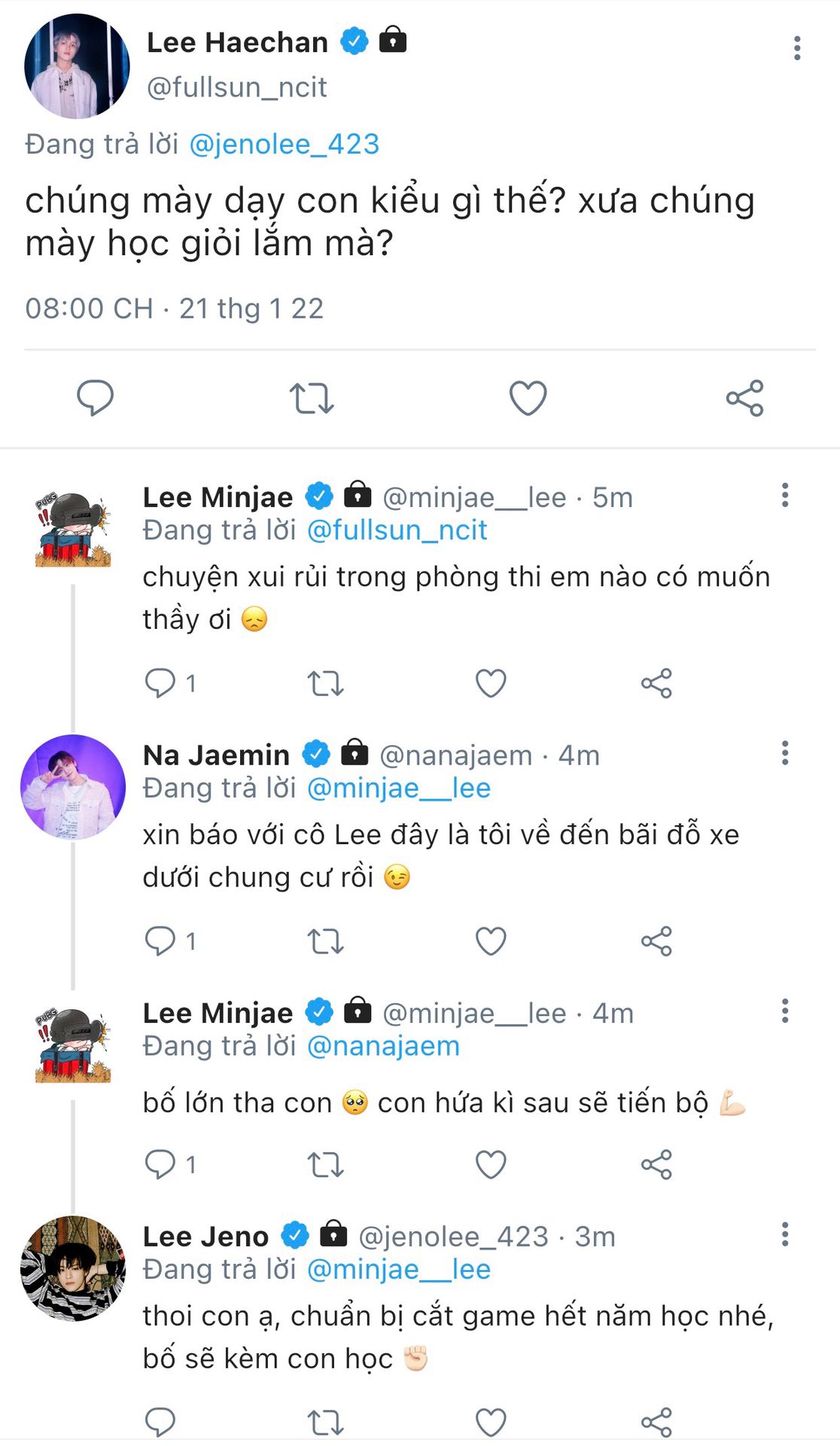The image size is (840, 1446).
Task: View Na Jaemin's profile avatar
Action: [73, 787]
